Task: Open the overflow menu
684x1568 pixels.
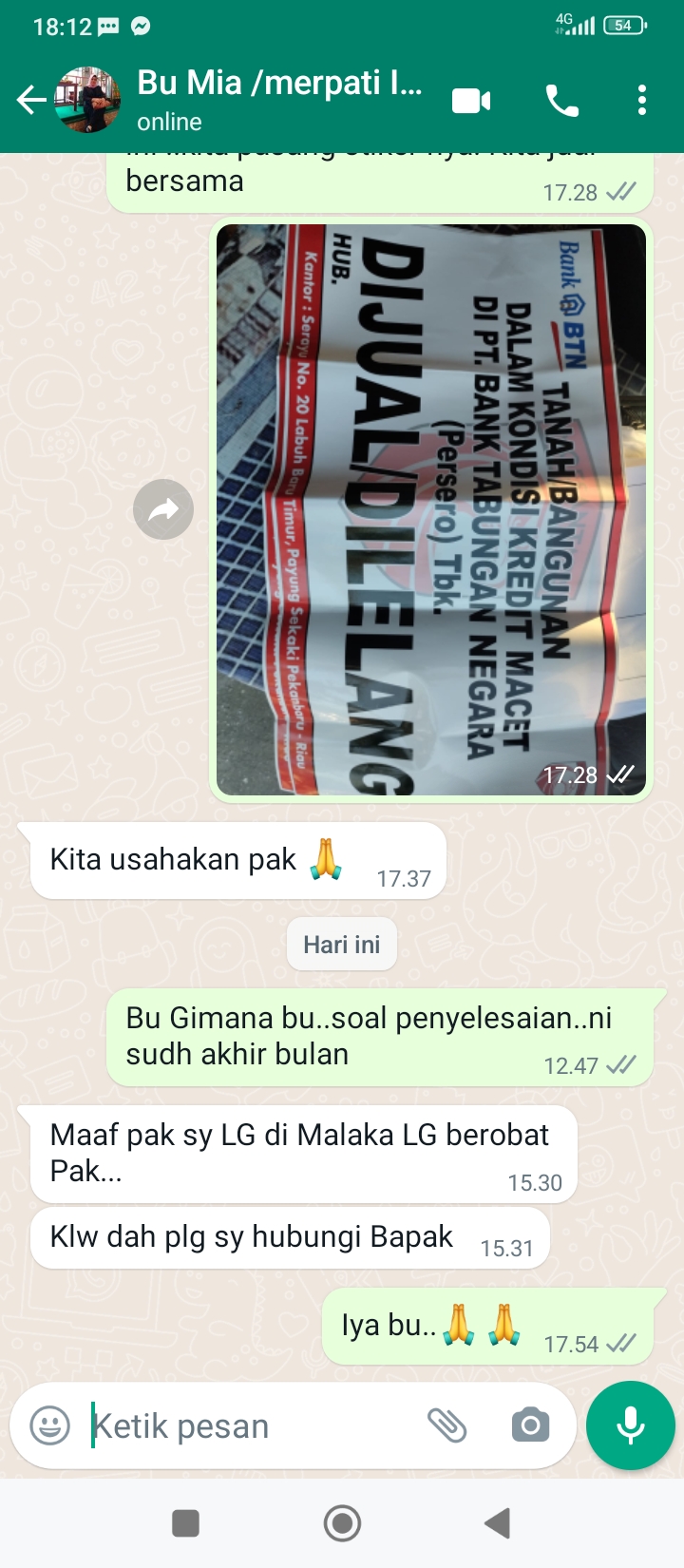Action: (x=642, y=100)
